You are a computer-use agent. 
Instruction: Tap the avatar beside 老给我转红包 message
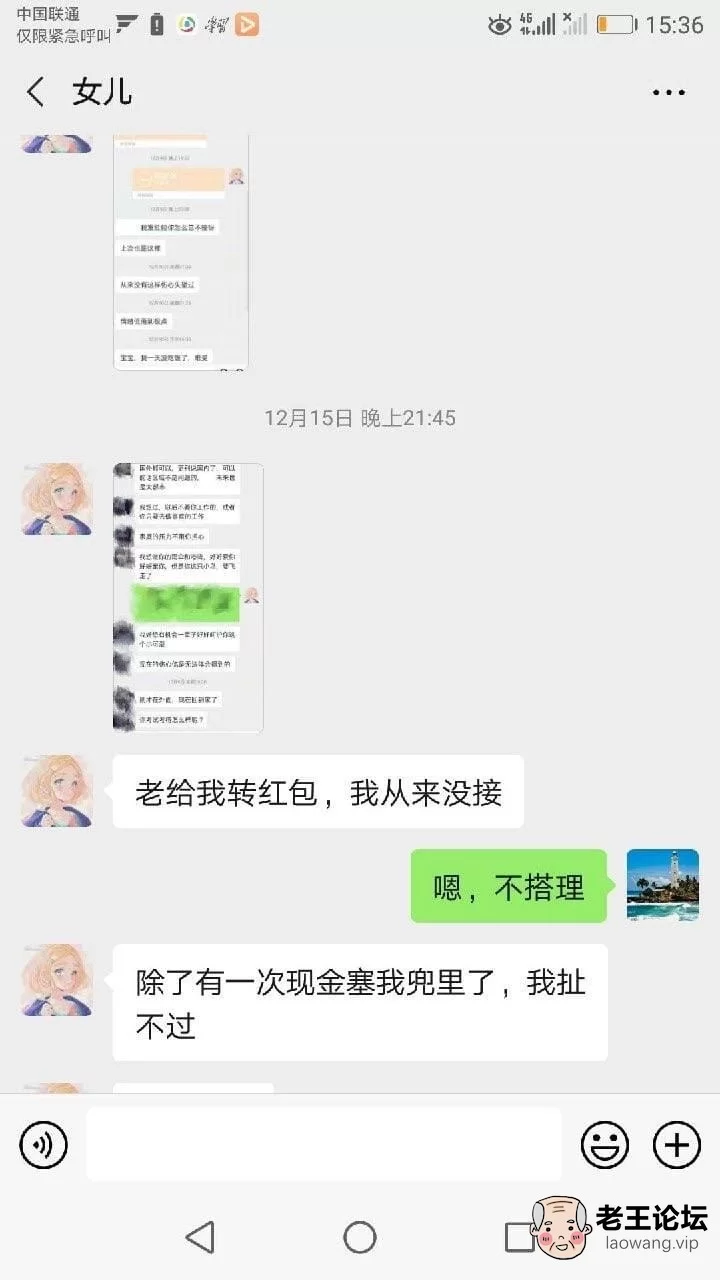tap(57, 791)
